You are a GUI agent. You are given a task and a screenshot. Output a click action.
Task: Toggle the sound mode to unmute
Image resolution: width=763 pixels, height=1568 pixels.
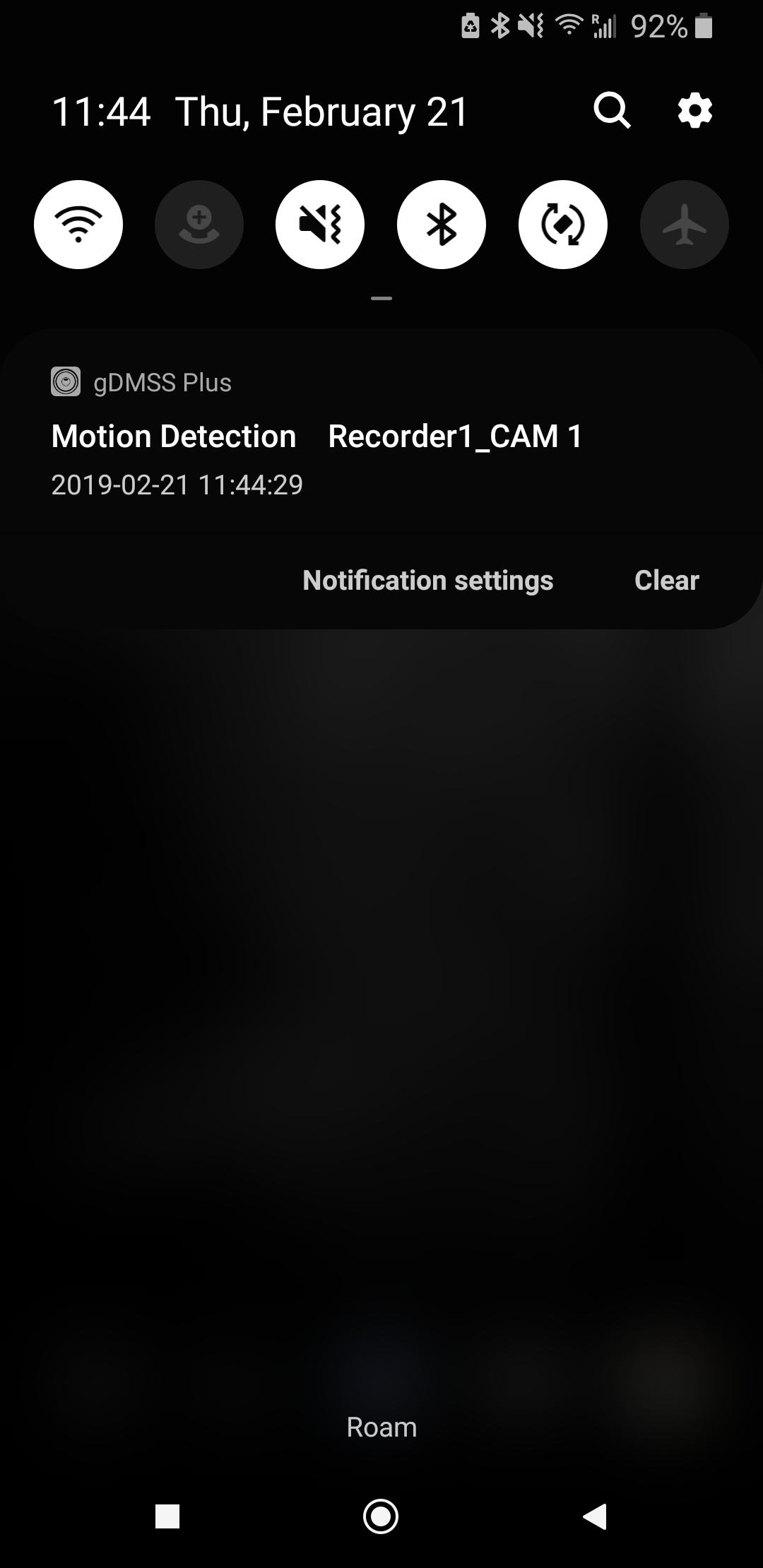pyautogui.click(x=320, y=225)
